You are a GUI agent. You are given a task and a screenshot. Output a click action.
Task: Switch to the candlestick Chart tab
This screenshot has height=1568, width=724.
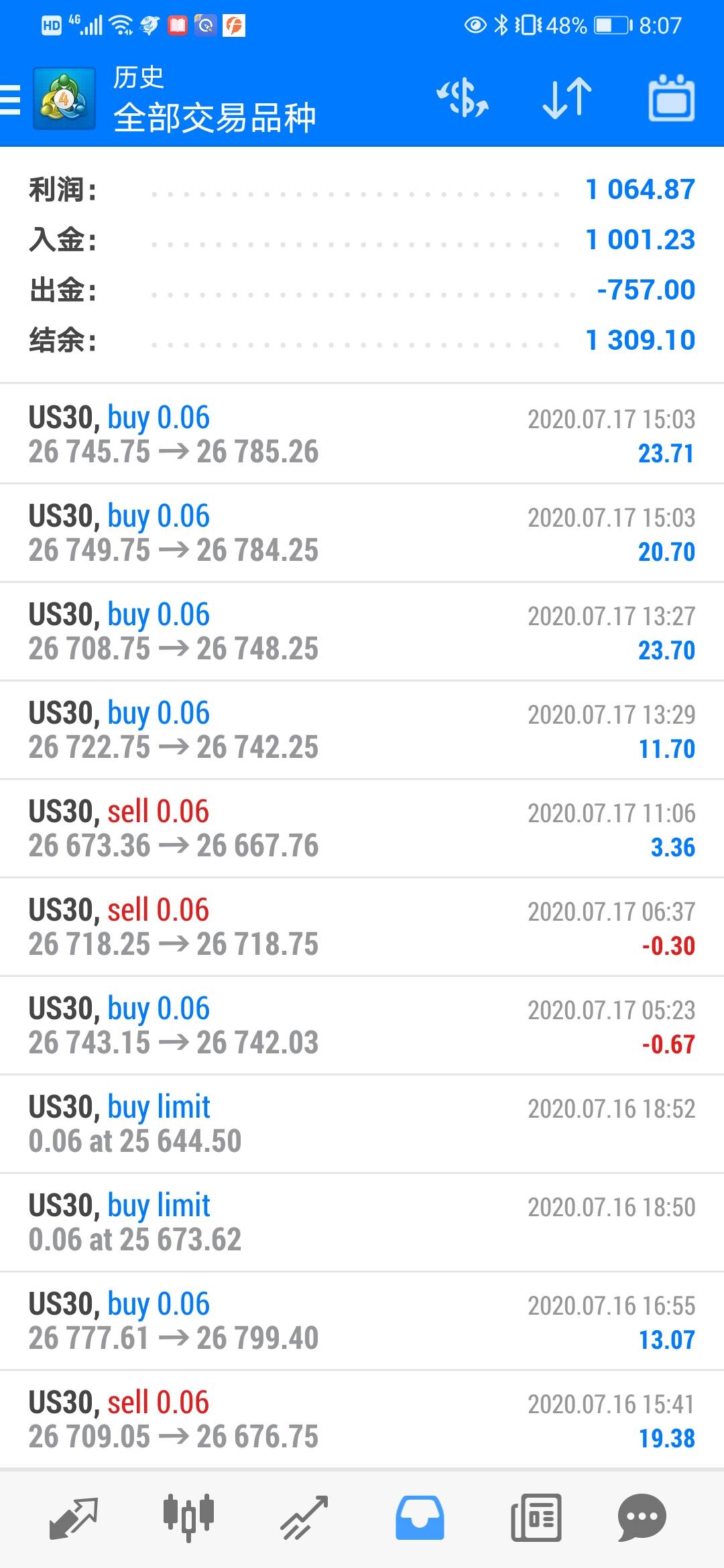point(188,1518)
